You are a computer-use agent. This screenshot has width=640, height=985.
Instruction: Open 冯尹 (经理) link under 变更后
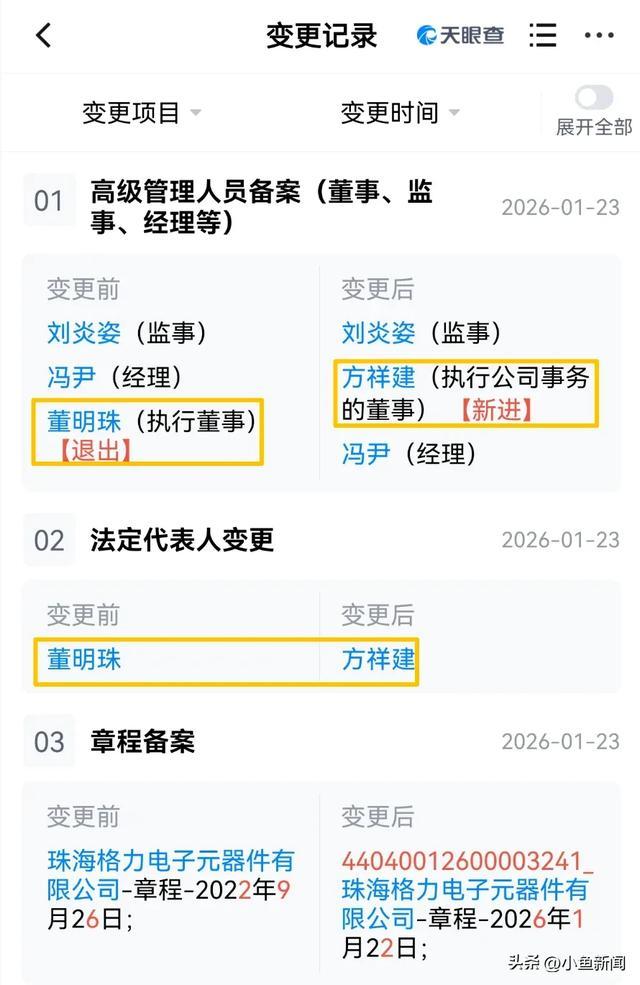point(366,454)
